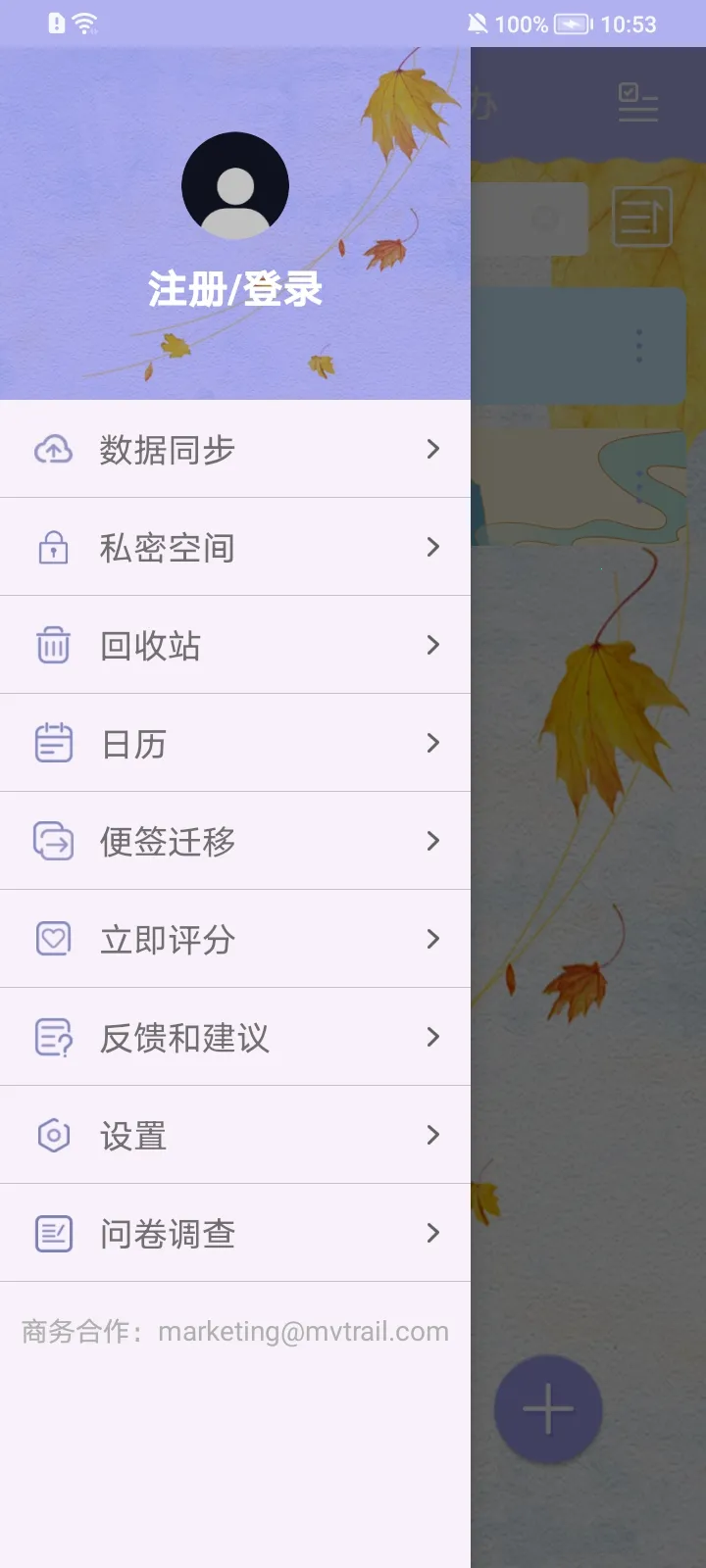This screenshot has width=706, height=1568.
Task: Open the 回收站 trash icon
Action: [x=53, y=645]
